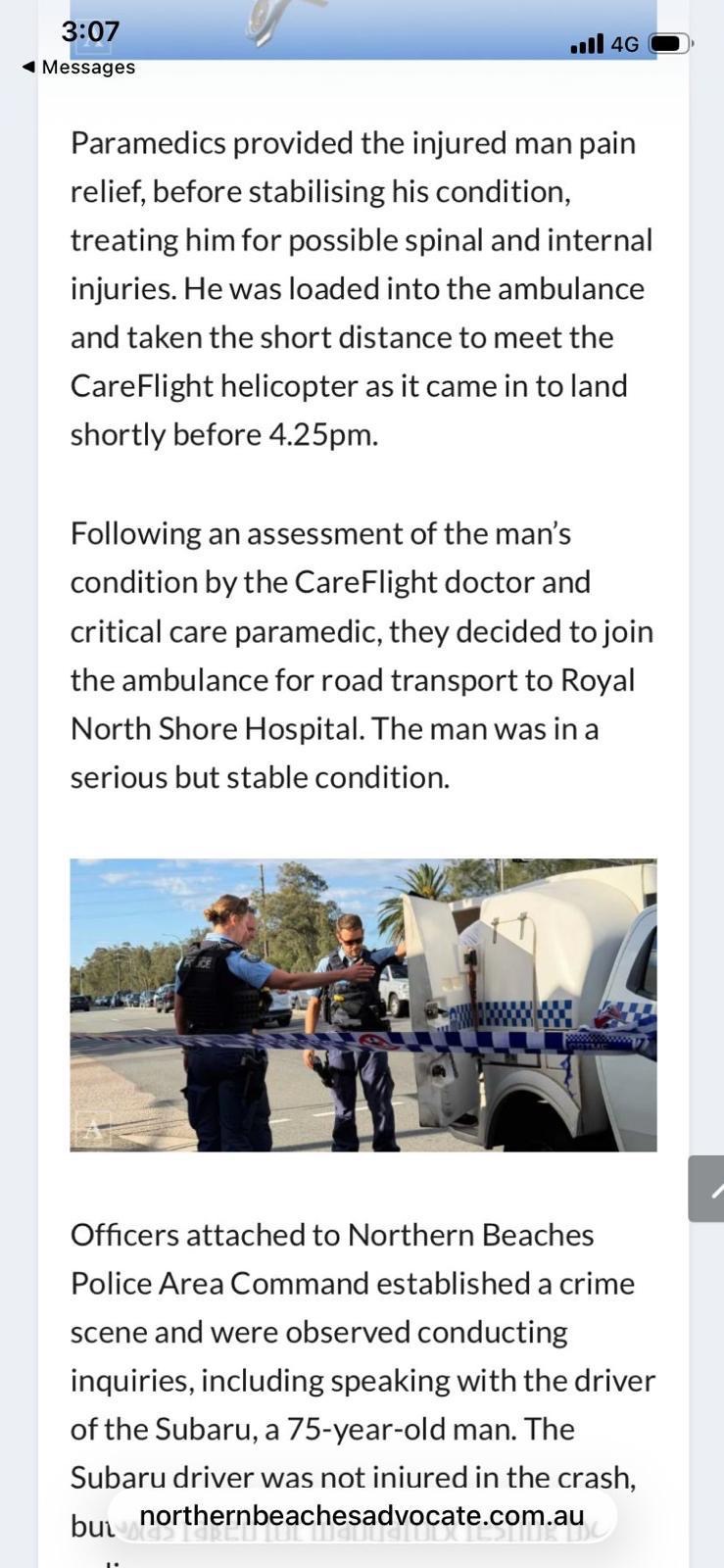The height and width of the screenshot is (1568, 724).
Task: Tap the northernbeachesadvocate.com.au address bar
Action: (362, 1515)
